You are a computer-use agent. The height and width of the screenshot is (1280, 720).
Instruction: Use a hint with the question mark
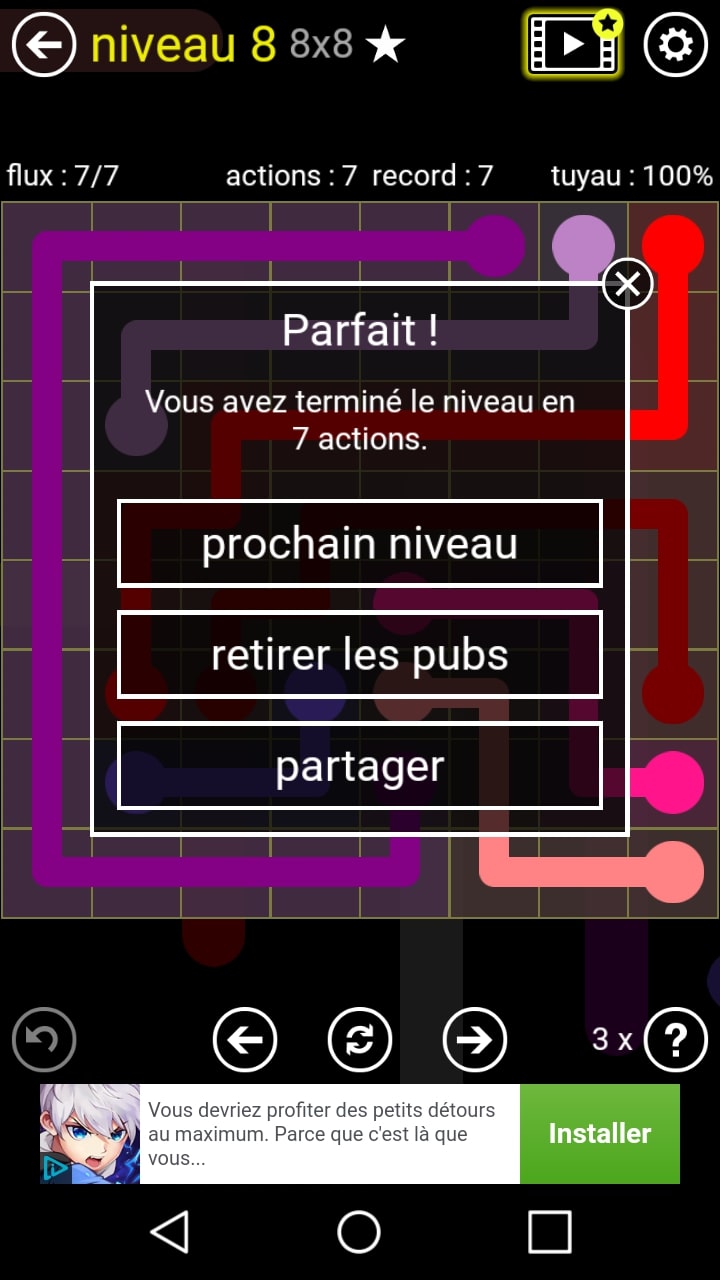(x=675, y=1040)
